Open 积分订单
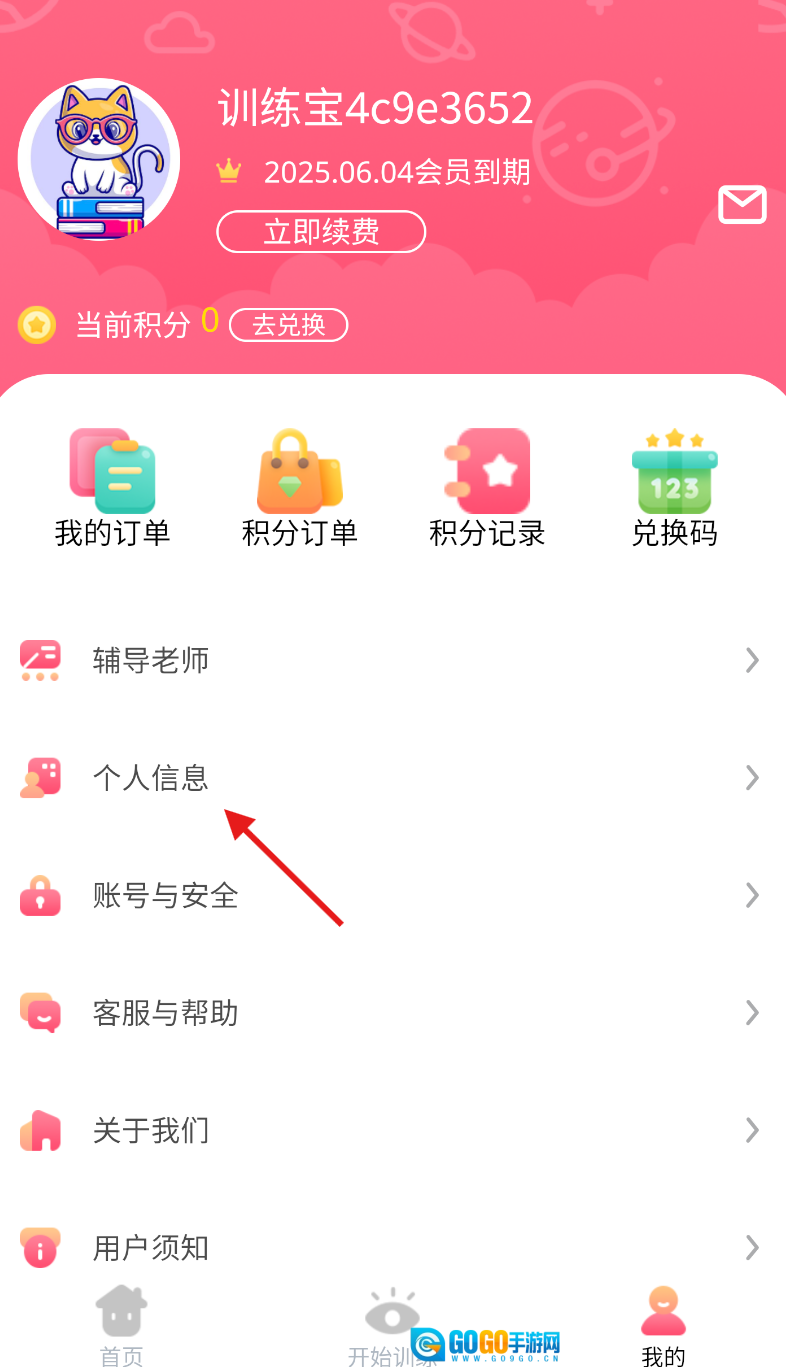Screen dimensions: 786x1372 coord(300,489)
